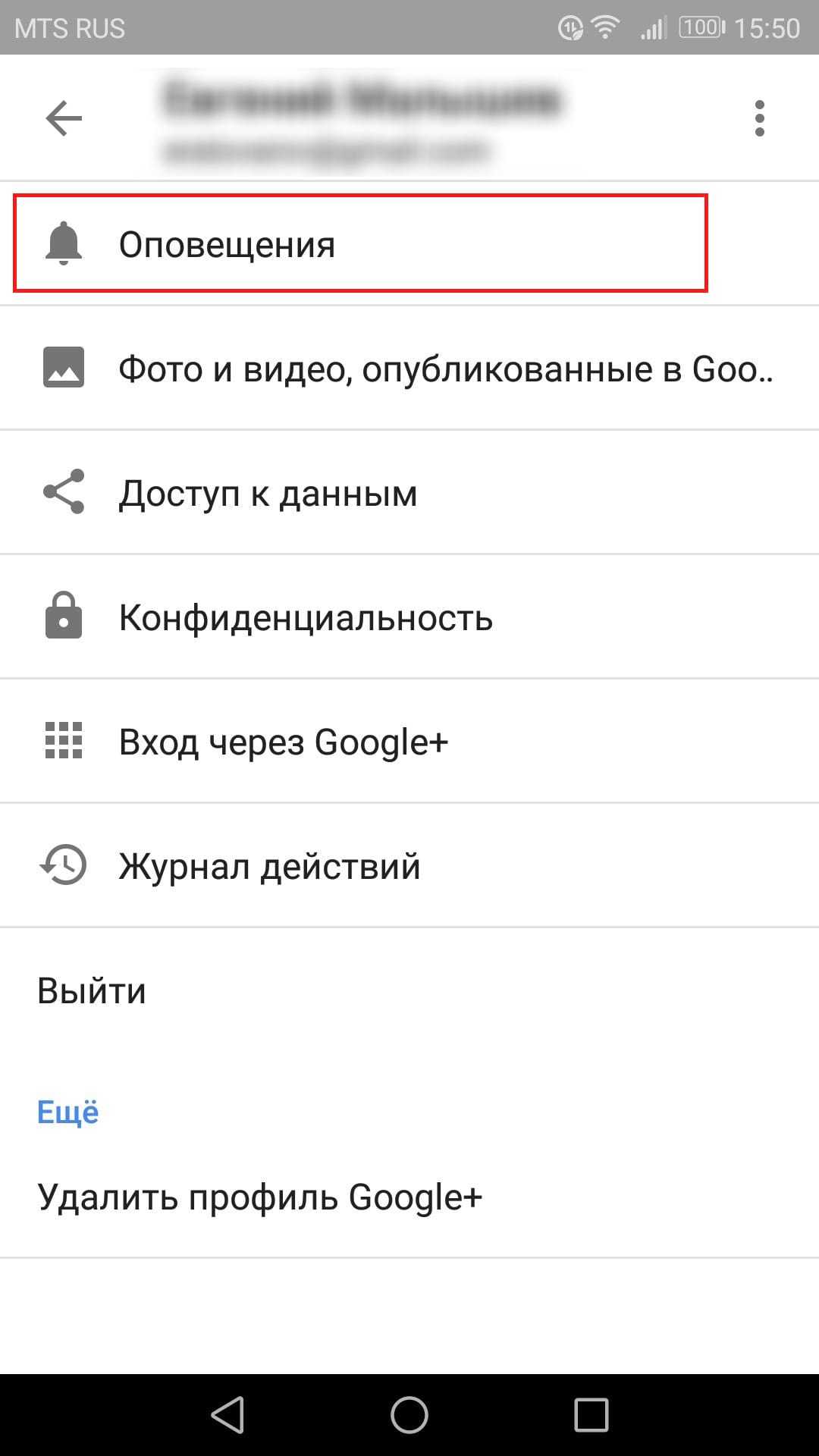Open the three-dot overflow menu

pyautogui.click(x=759, y=119)
